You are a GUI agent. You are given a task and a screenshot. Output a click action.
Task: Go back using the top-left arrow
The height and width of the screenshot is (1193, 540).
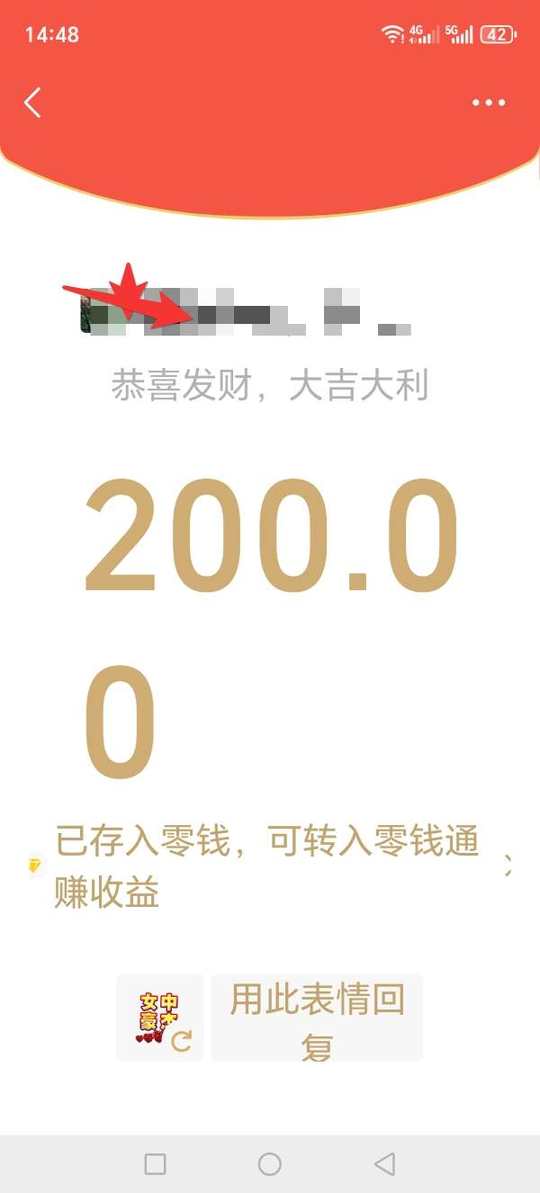pos(32,103)
